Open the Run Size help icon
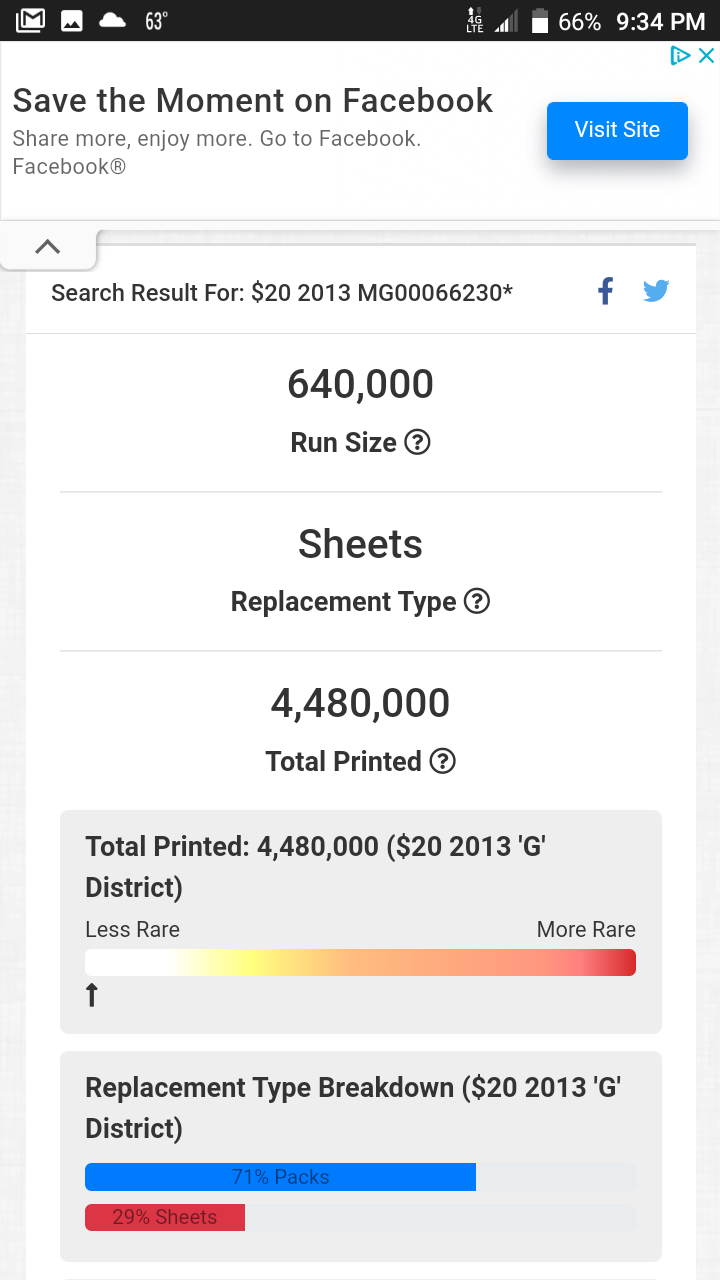The image size is (720, 1280). (x=417, y=442)
